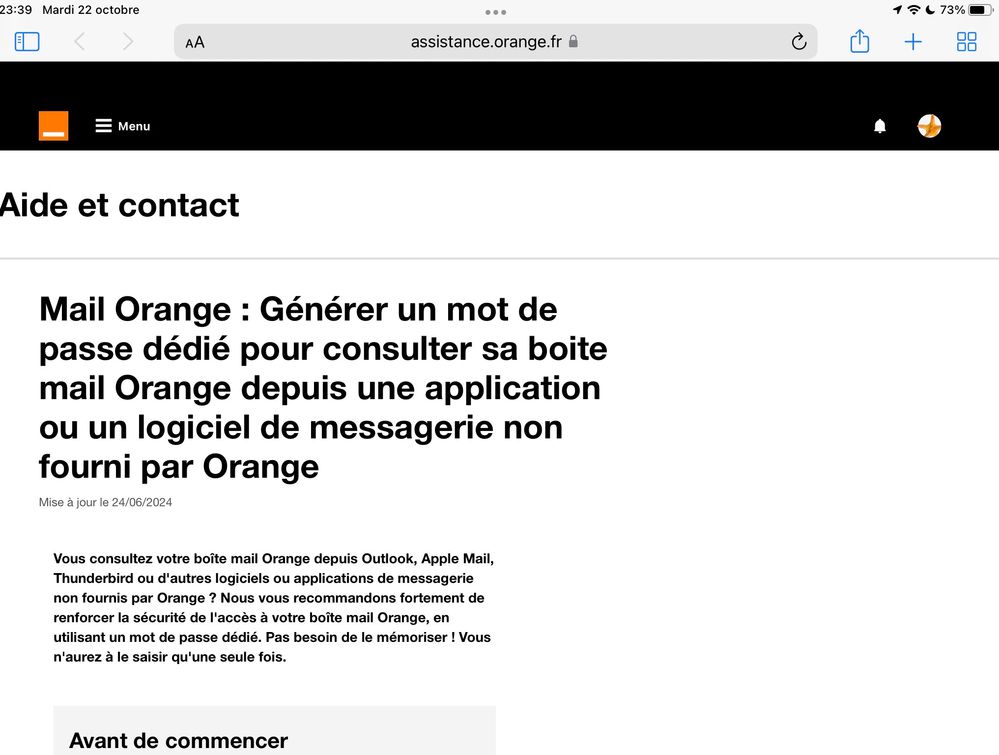999x755 pixels.
Task: Go to the Orange home page logo
Action: [x=54, y=126]
